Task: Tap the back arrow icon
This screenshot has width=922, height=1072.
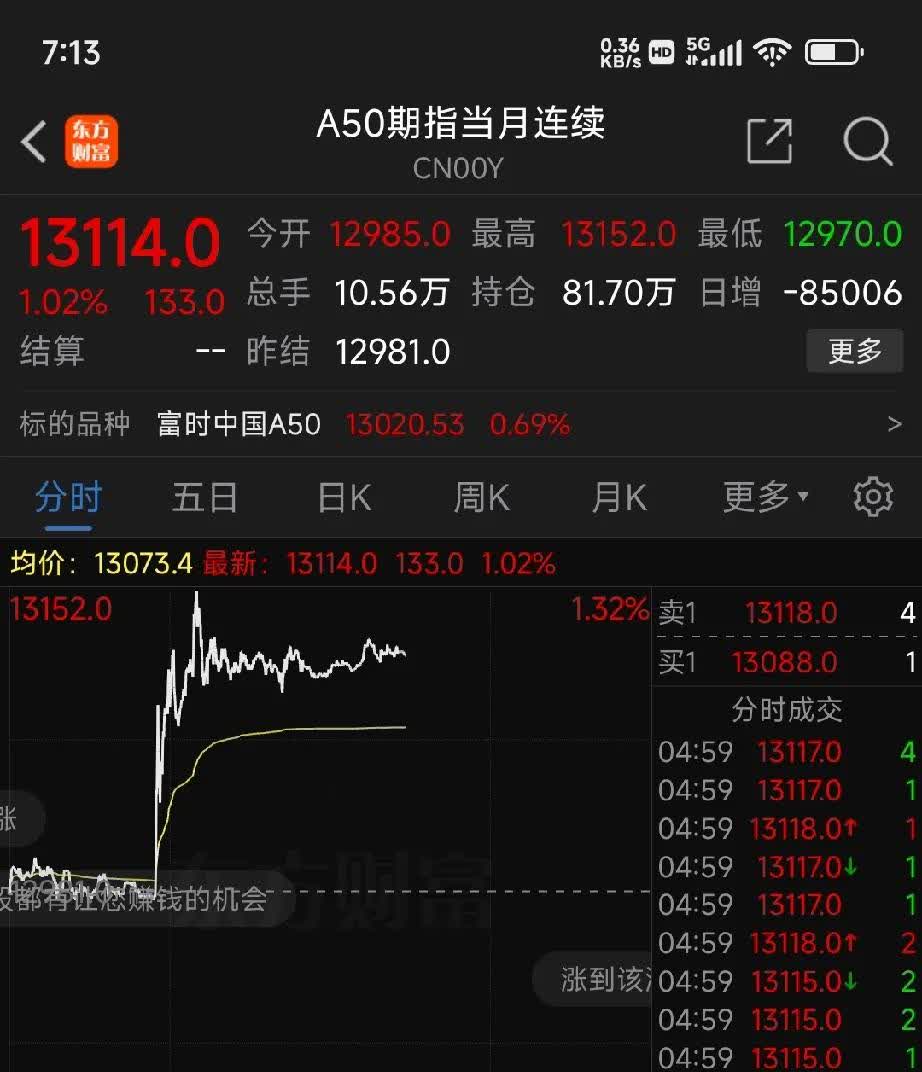Action: coord(33,141)
